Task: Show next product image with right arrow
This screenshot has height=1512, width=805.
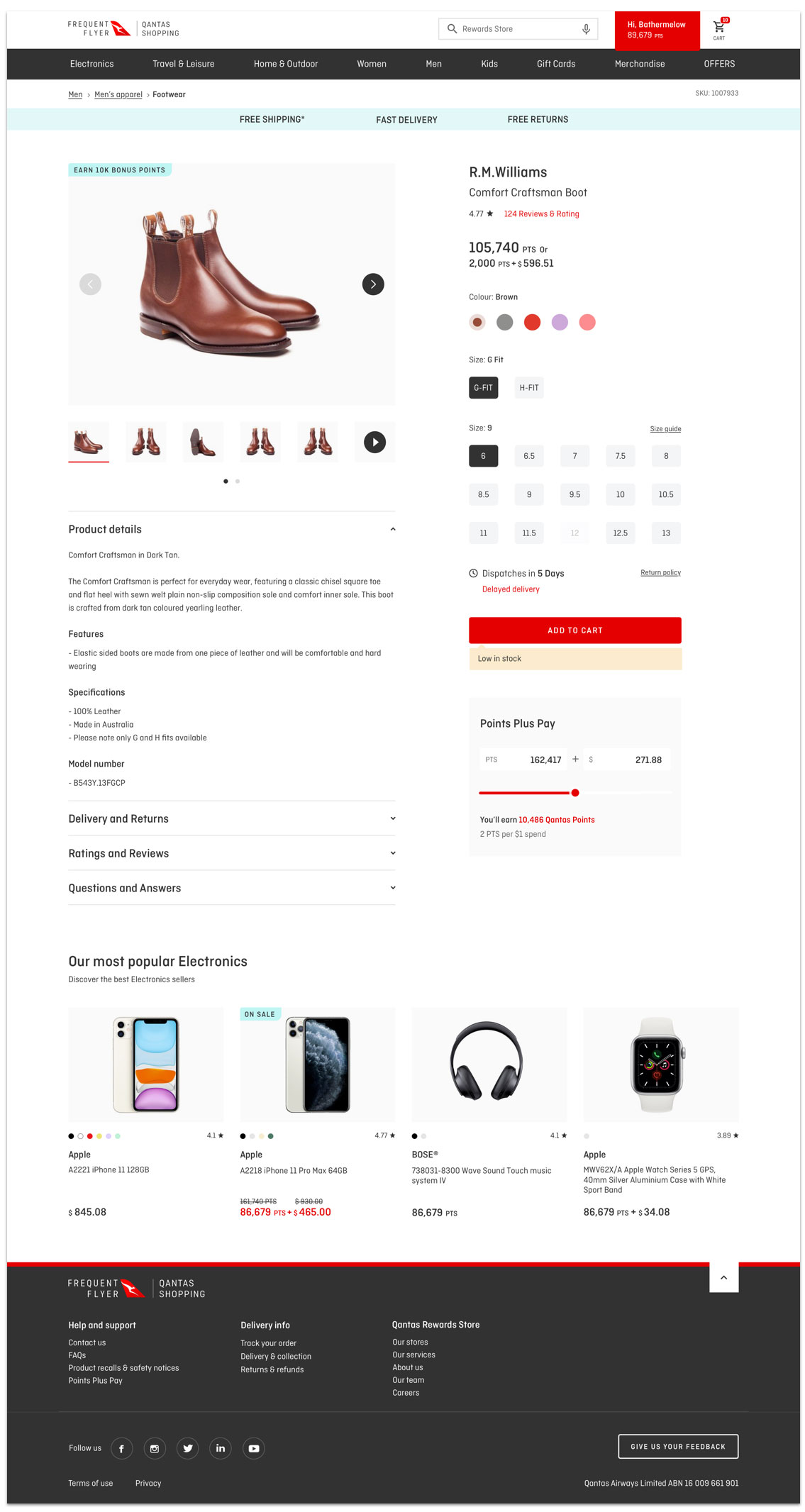Action: (x=373, y=284)
